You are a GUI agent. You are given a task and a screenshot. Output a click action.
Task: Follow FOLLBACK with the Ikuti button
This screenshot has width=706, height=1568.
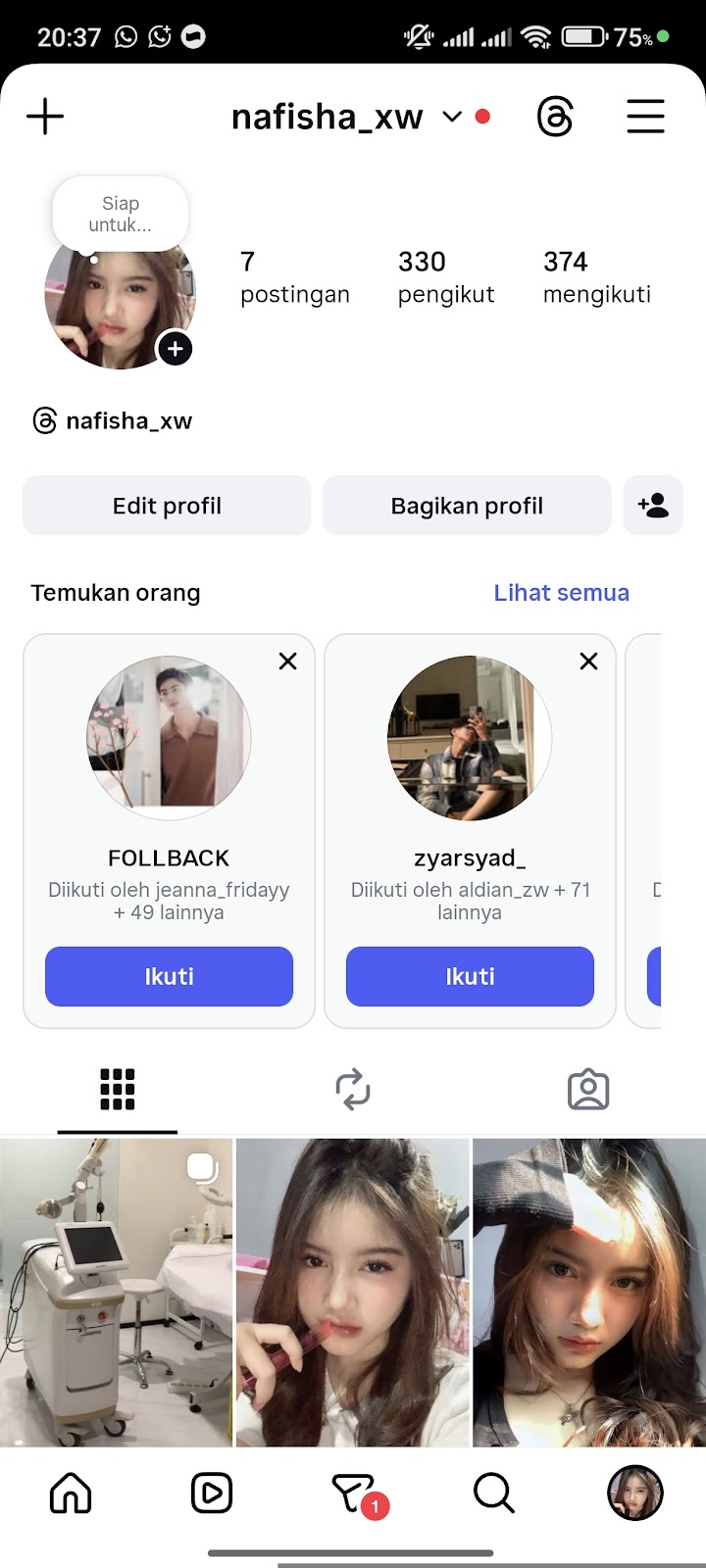click(169, 976)
